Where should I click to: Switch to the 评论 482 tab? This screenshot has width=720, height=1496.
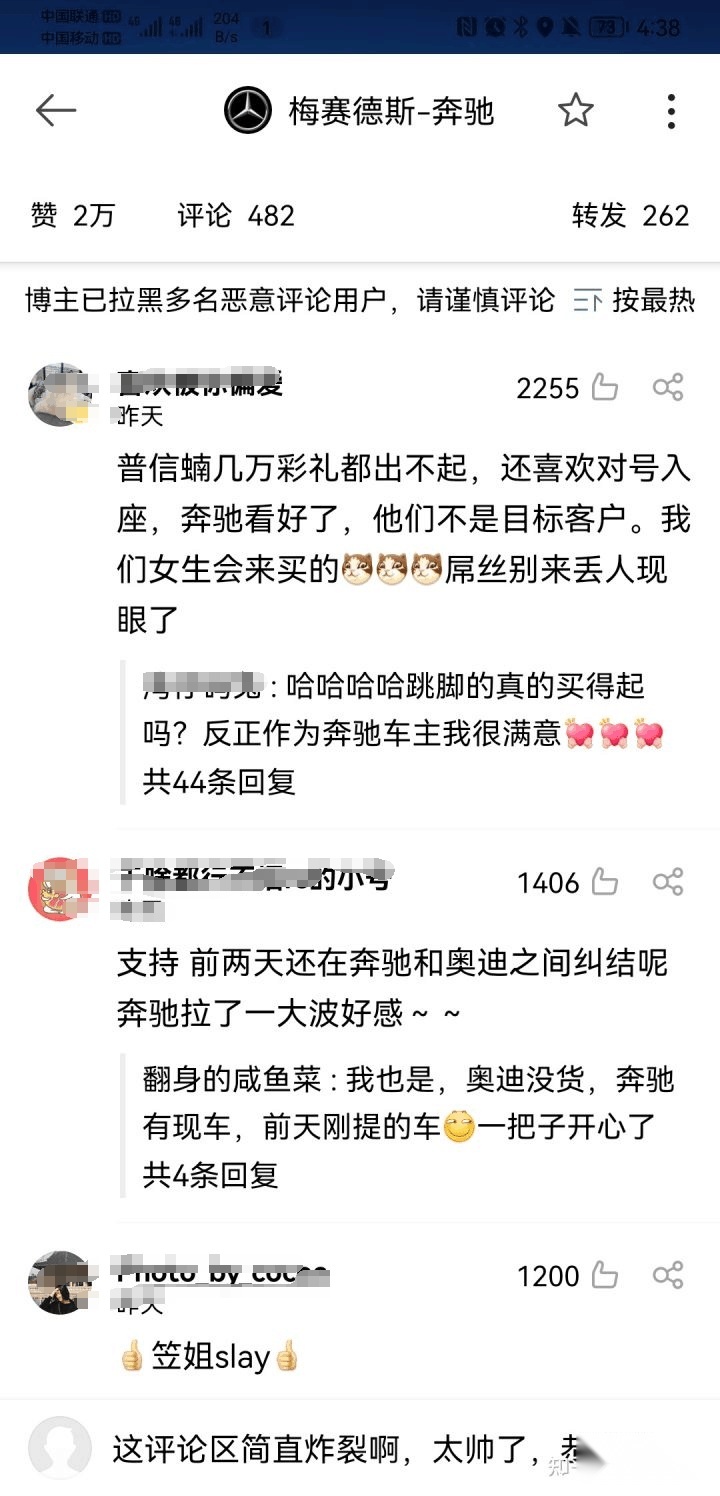click(236, 215)
